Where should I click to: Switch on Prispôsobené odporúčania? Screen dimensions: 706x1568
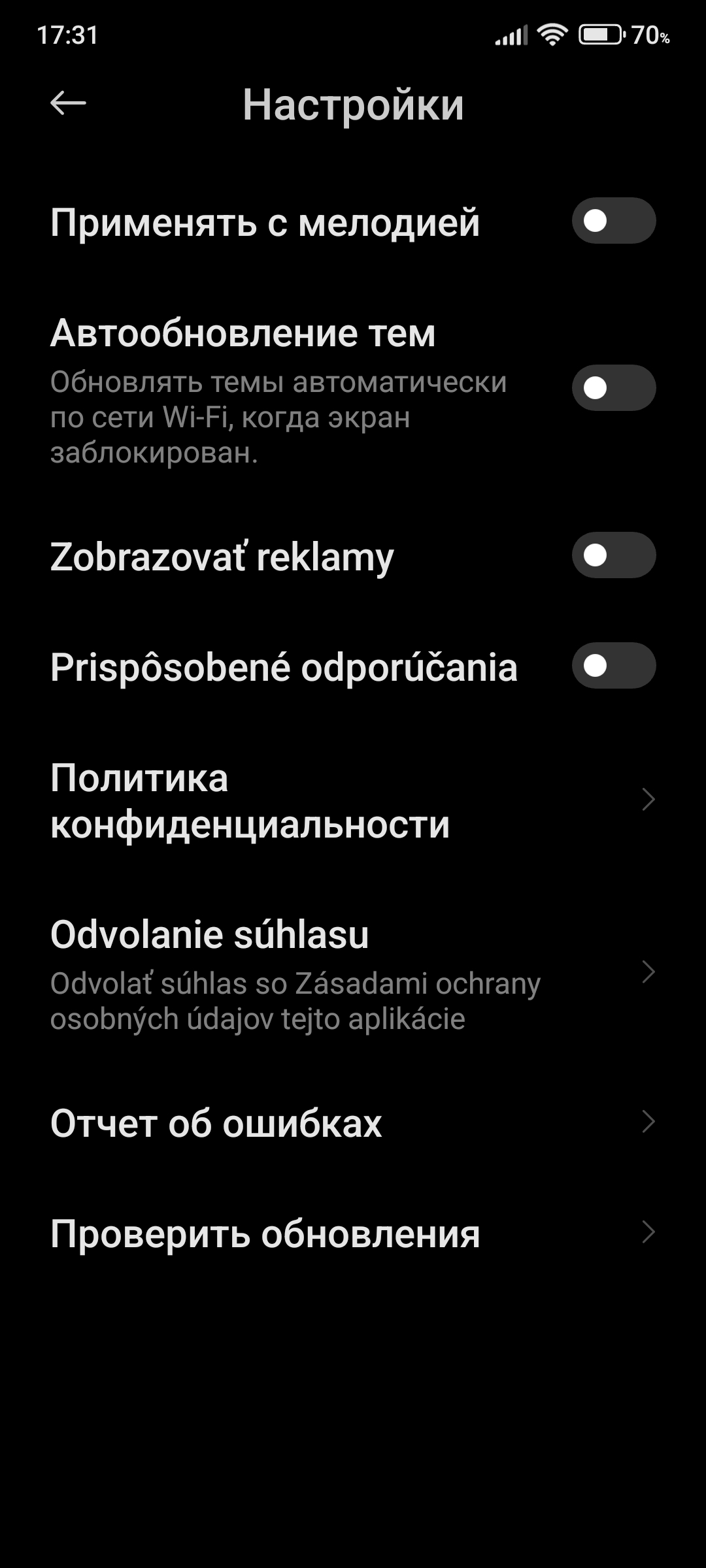613,666
